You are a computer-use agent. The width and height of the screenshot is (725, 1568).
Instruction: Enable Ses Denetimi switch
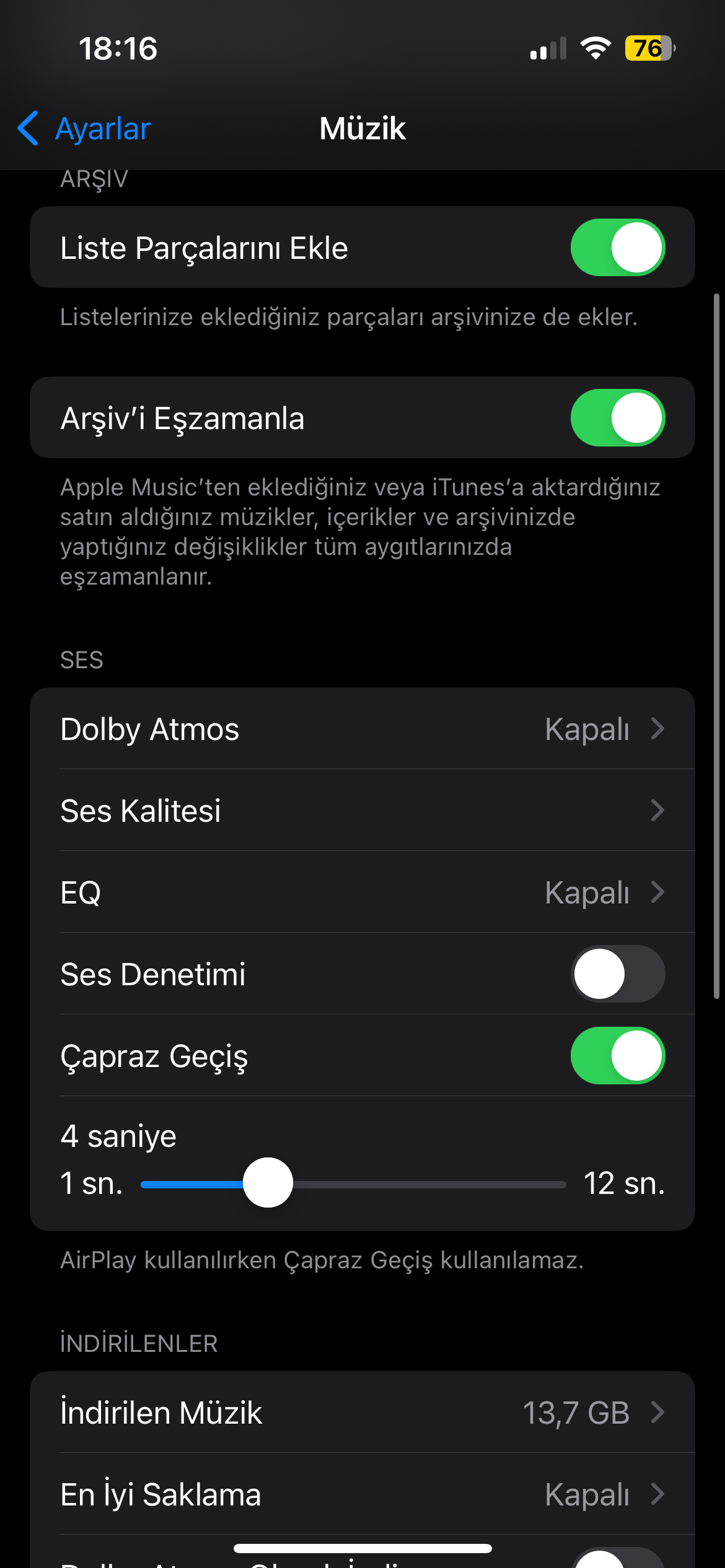pos(617,973)
